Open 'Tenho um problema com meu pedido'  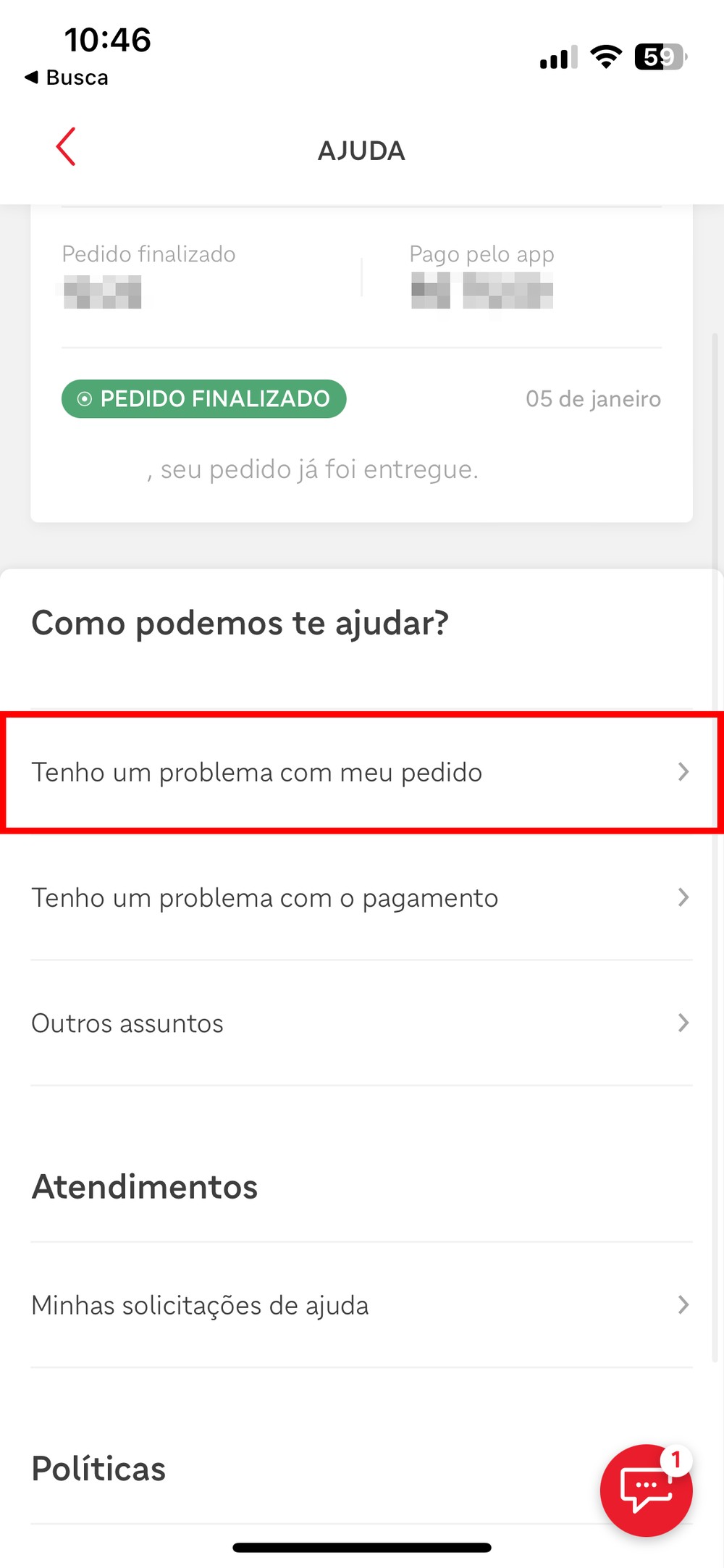pyautogui.click(x=361, y=772)
